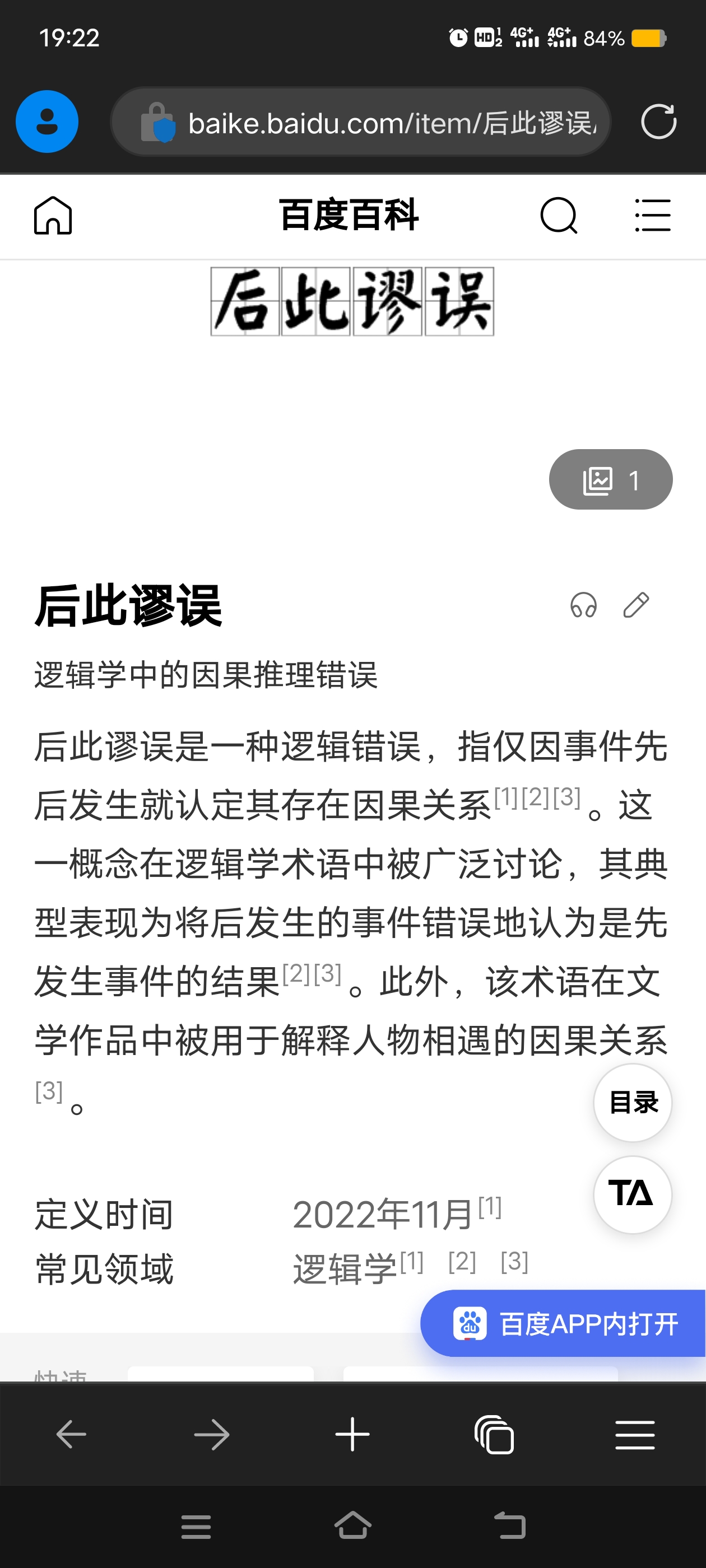
Task: Toggle the TA floating button
Action: click(632, 1195)
